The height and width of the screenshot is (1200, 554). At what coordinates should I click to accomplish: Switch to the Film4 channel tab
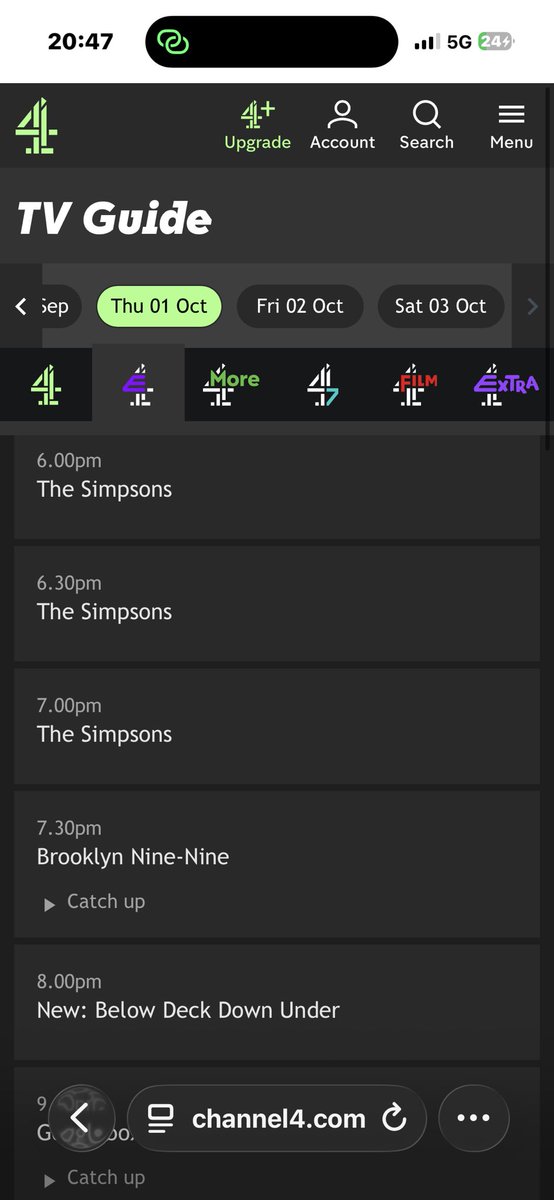[415, 384]
